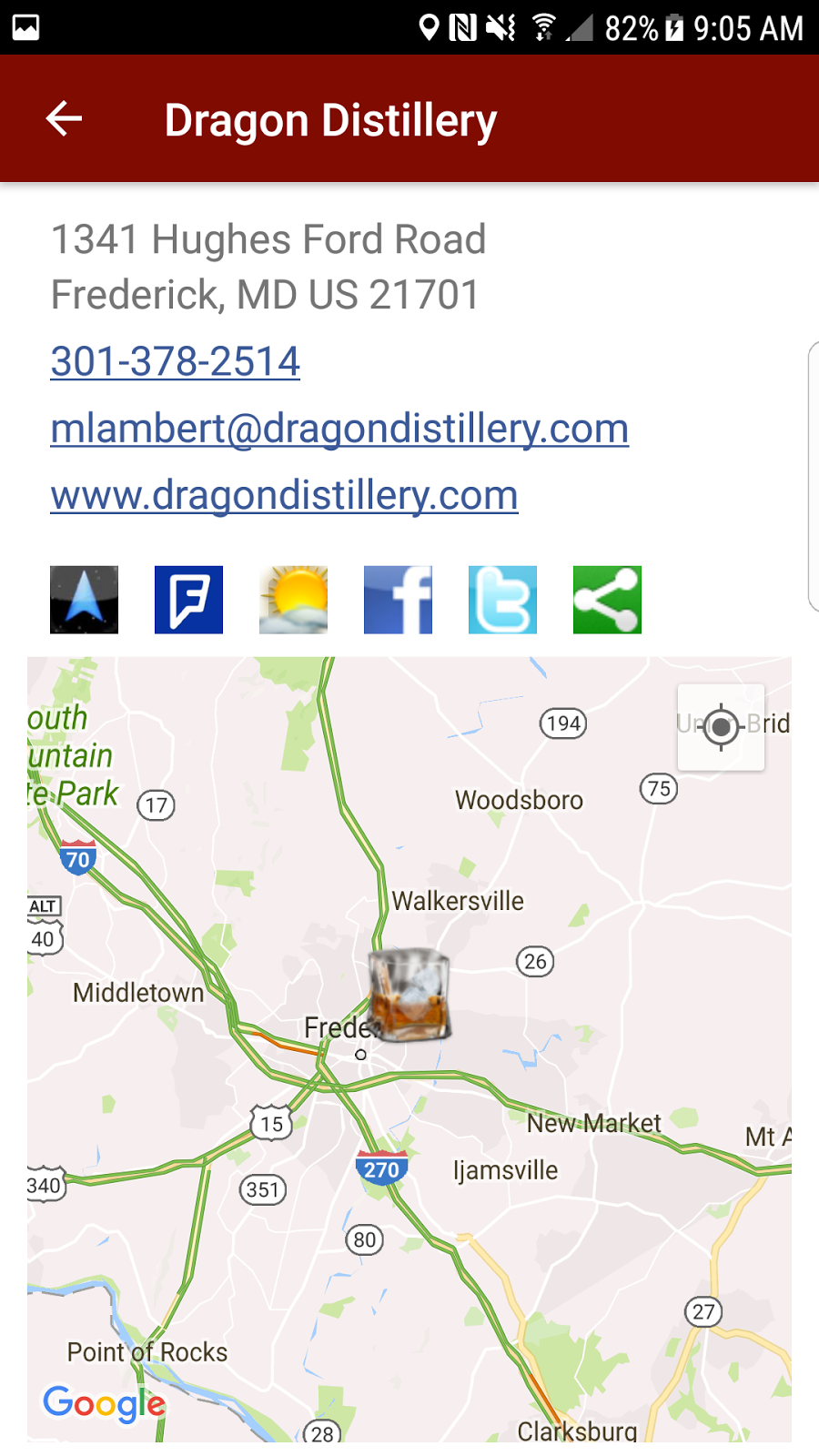Open the www.dragondistillery.com website link
This screenshot has height=1456, width=819.
[284, 495]
